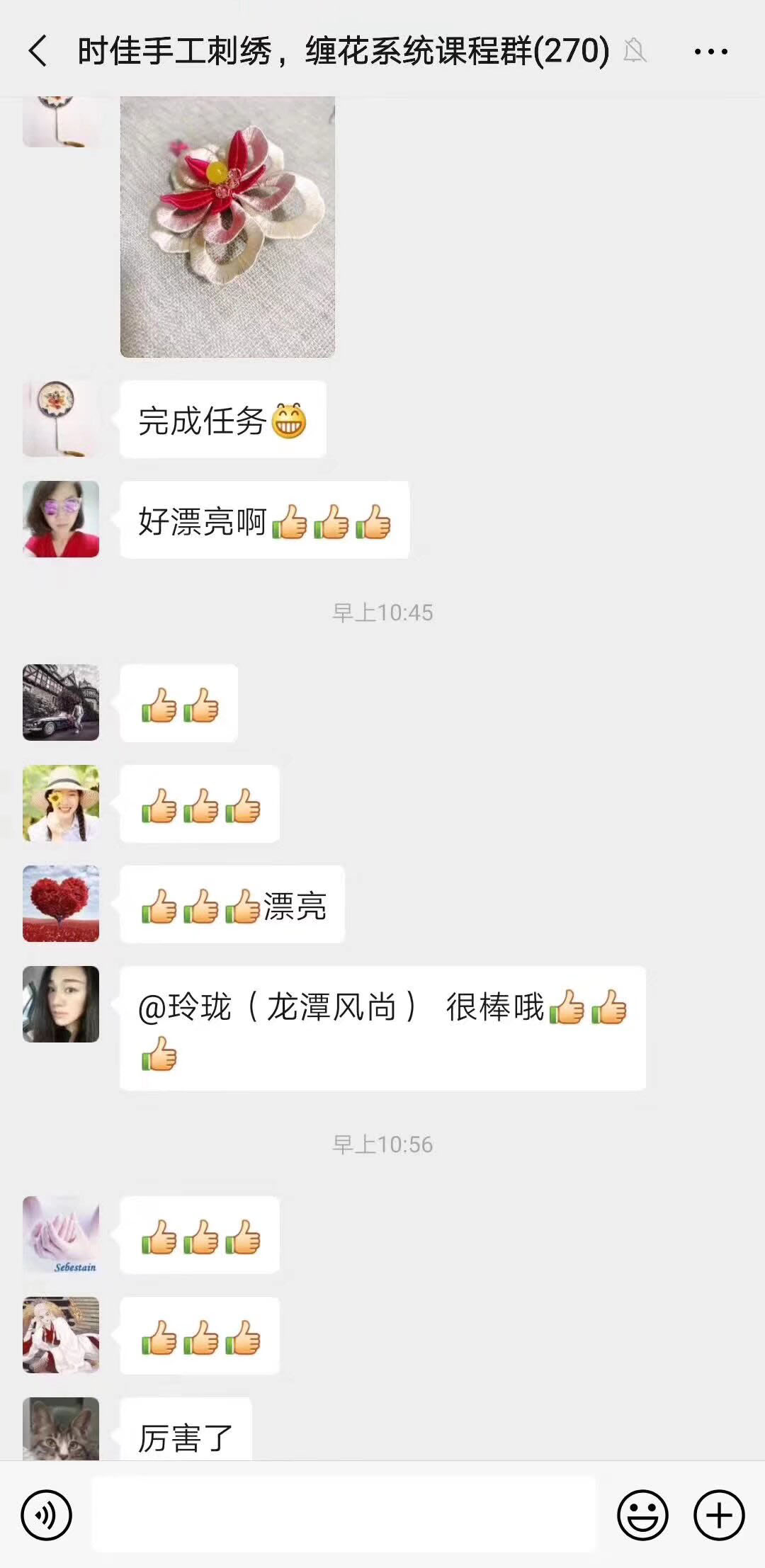This screenshot has height=1568, width=765.
Task: Open the plus attachment menu
Action: click(719, 1515)
